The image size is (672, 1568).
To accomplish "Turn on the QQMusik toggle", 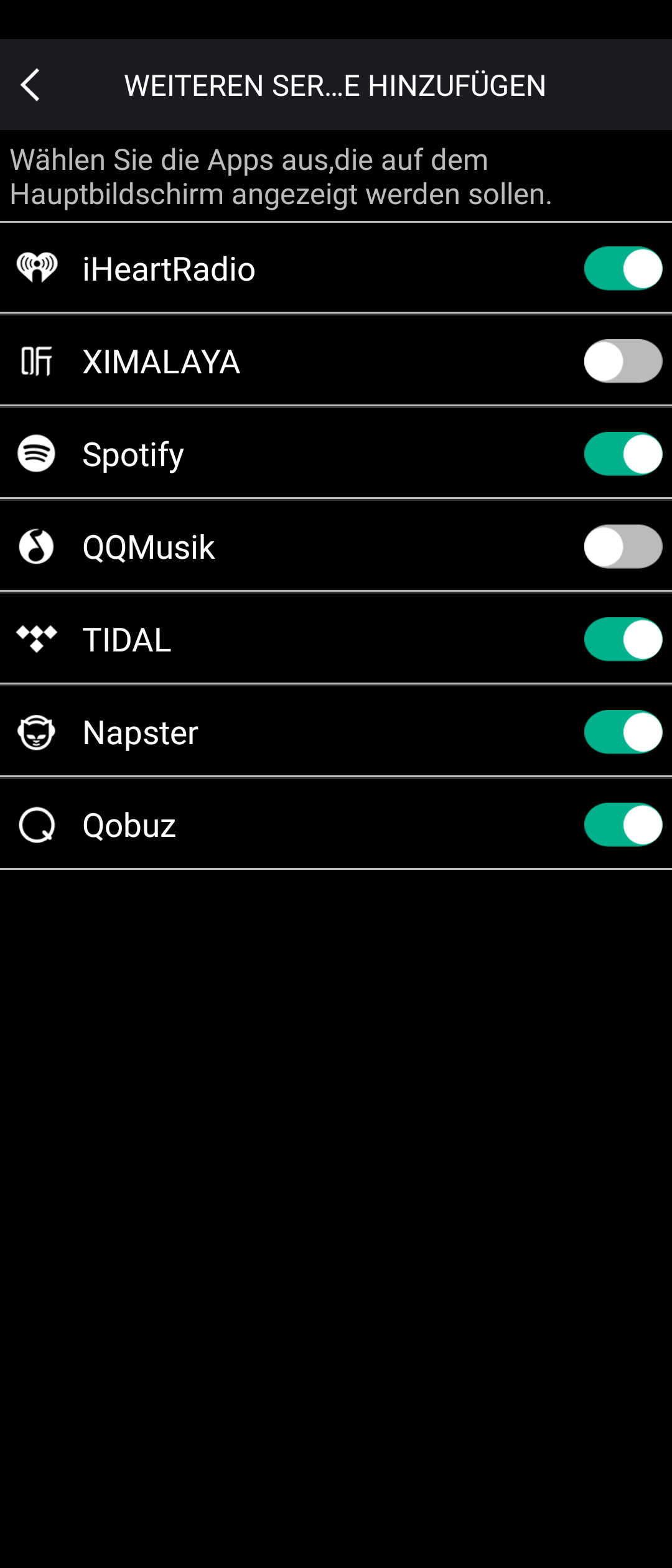I will click(x=622, y=546).
